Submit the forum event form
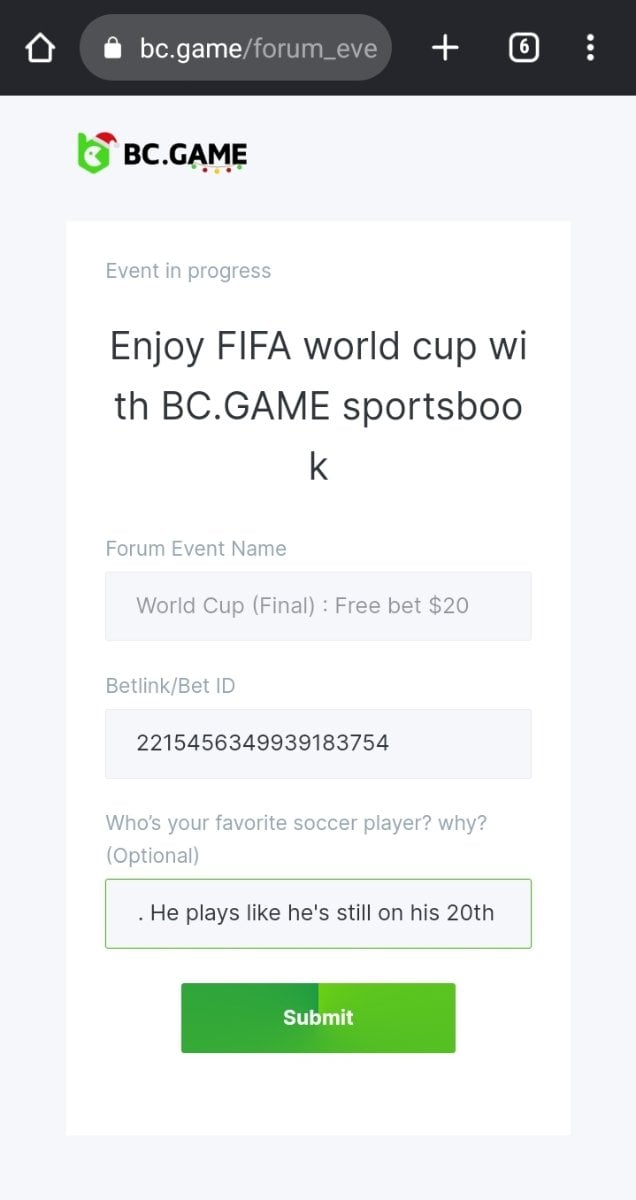This screenshot has height=1200, width=636. (318, 1017)
